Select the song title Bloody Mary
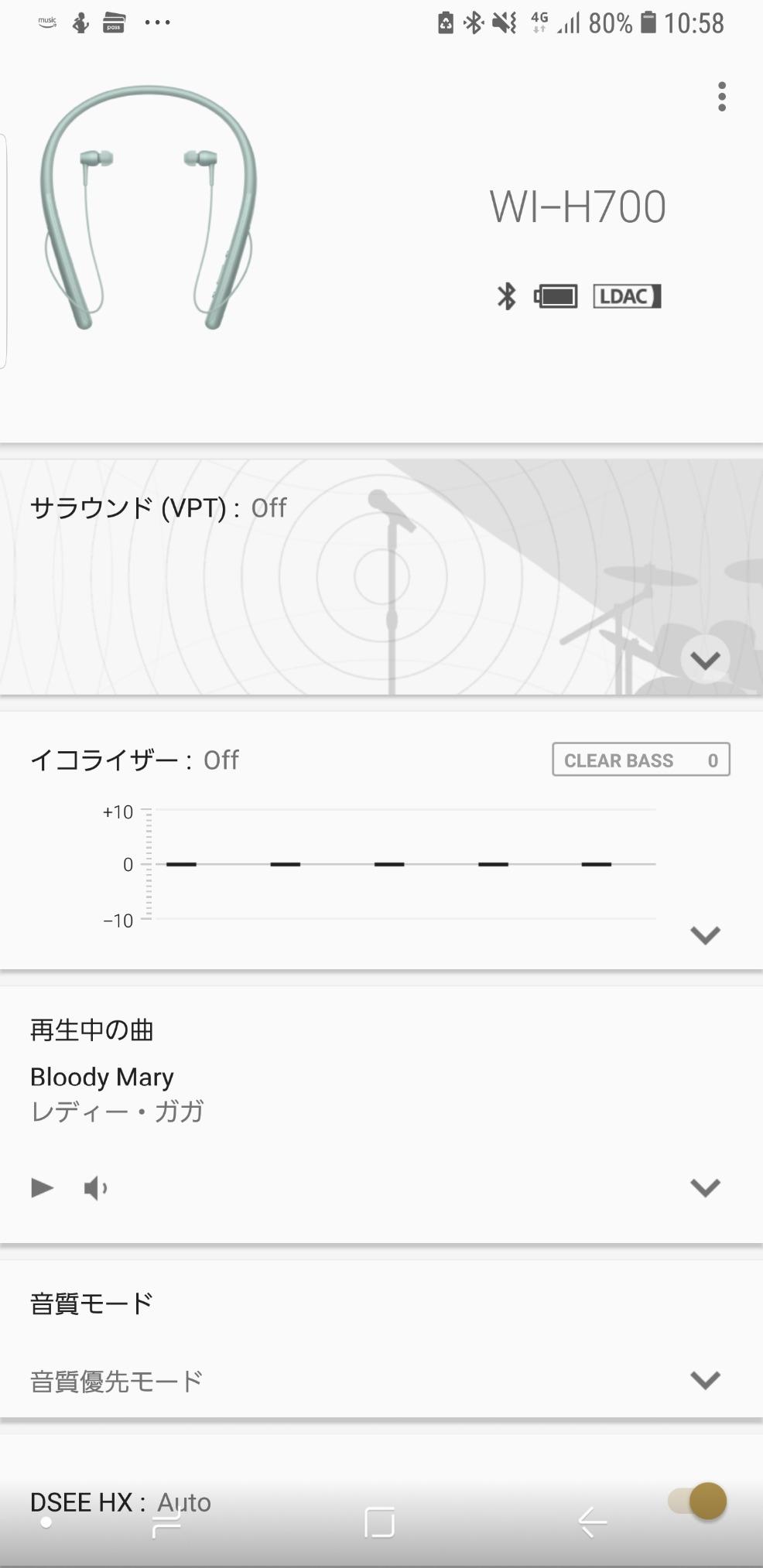 [x=101, y=1076]
